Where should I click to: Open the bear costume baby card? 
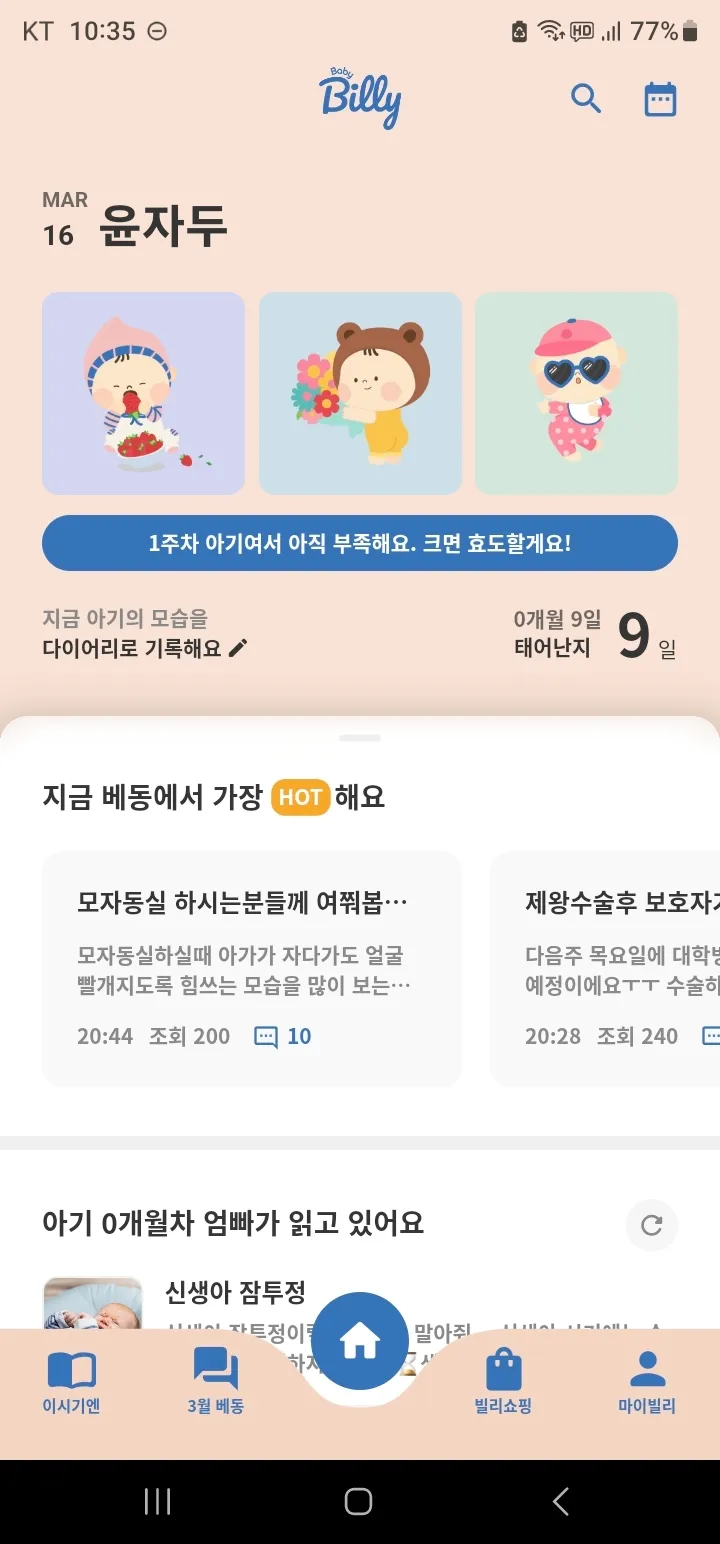(x=360, y=393)
